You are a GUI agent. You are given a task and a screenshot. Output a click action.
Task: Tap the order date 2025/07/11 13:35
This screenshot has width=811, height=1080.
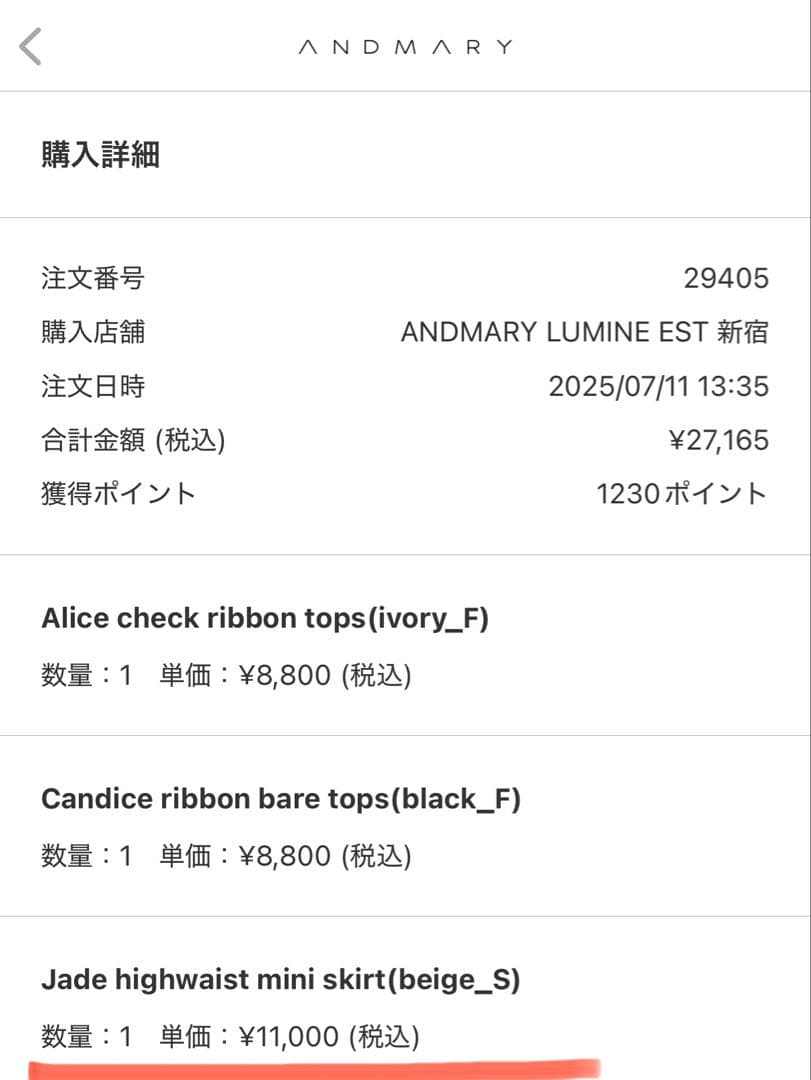[657, 386]
